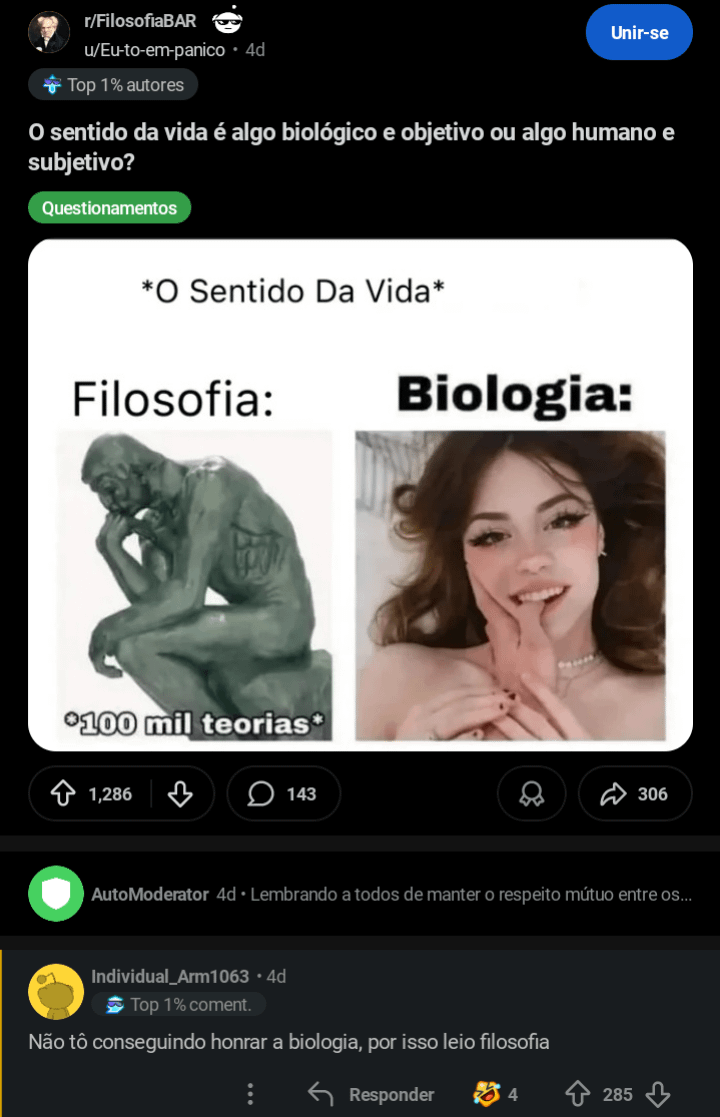
Task: Upvote Individual_Arm1063's comment
Action: click(578, 1094)
